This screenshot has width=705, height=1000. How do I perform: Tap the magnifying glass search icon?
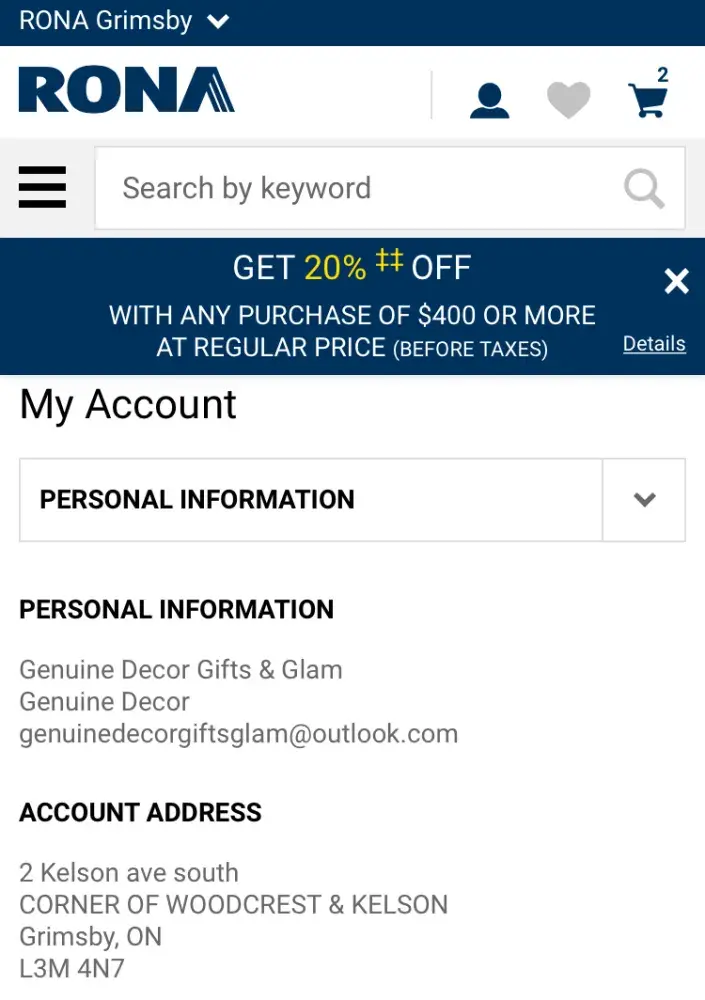pos(643,188)
